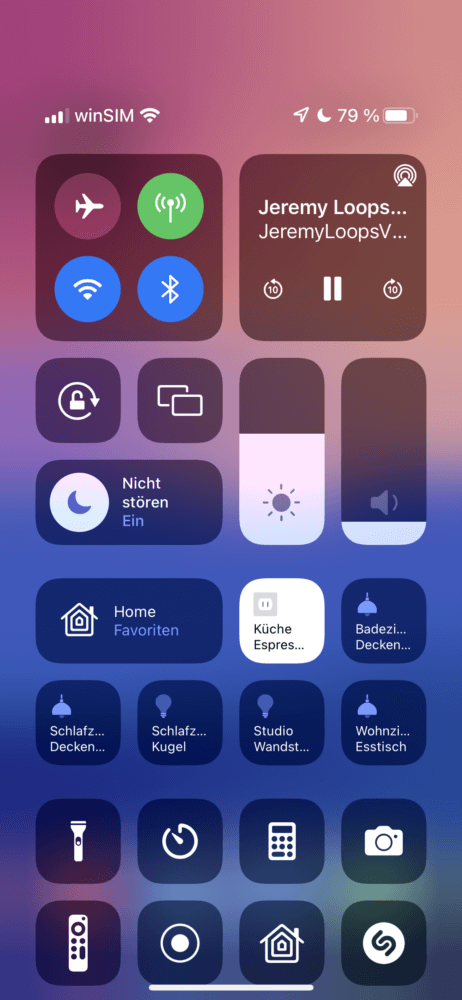The width and height of the screenshot is (462, 1000).
Task: Toggle the Wohnzimmer Esstisch light
Action: click(x=384, y=723)
